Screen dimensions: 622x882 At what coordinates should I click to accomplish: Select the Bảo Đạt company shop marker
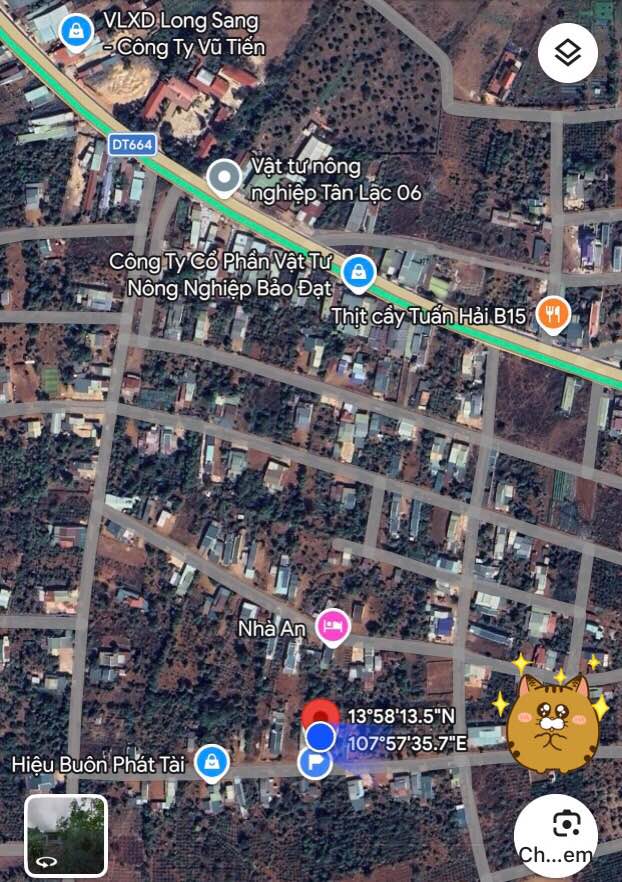[357, 270]
